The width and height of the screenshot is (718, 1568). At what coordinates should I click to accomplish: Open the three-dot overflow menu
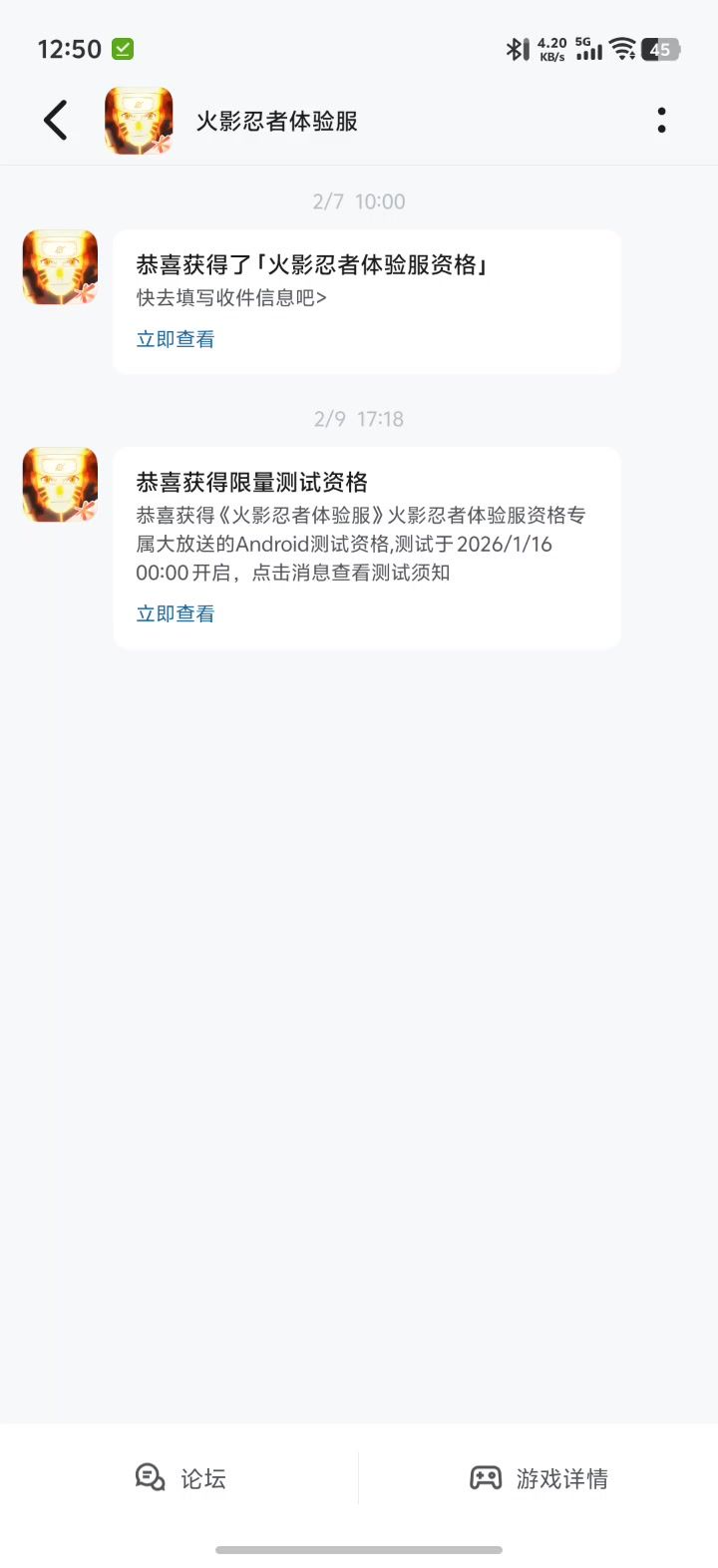(x=661, y=121)
